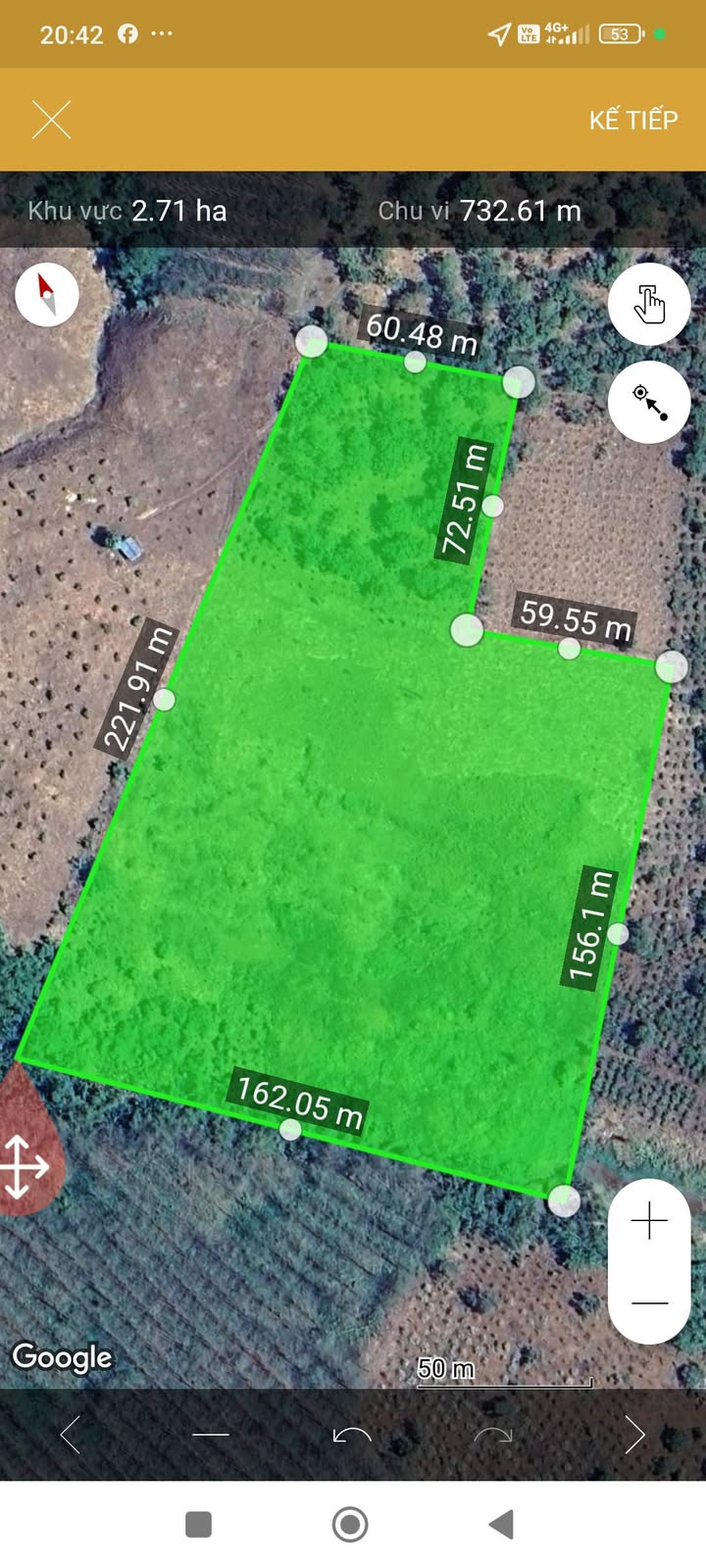The image size is (706, 1568).
Task: Switch to point placement mode
Action: pyautogui.click(x=648, y=402)
